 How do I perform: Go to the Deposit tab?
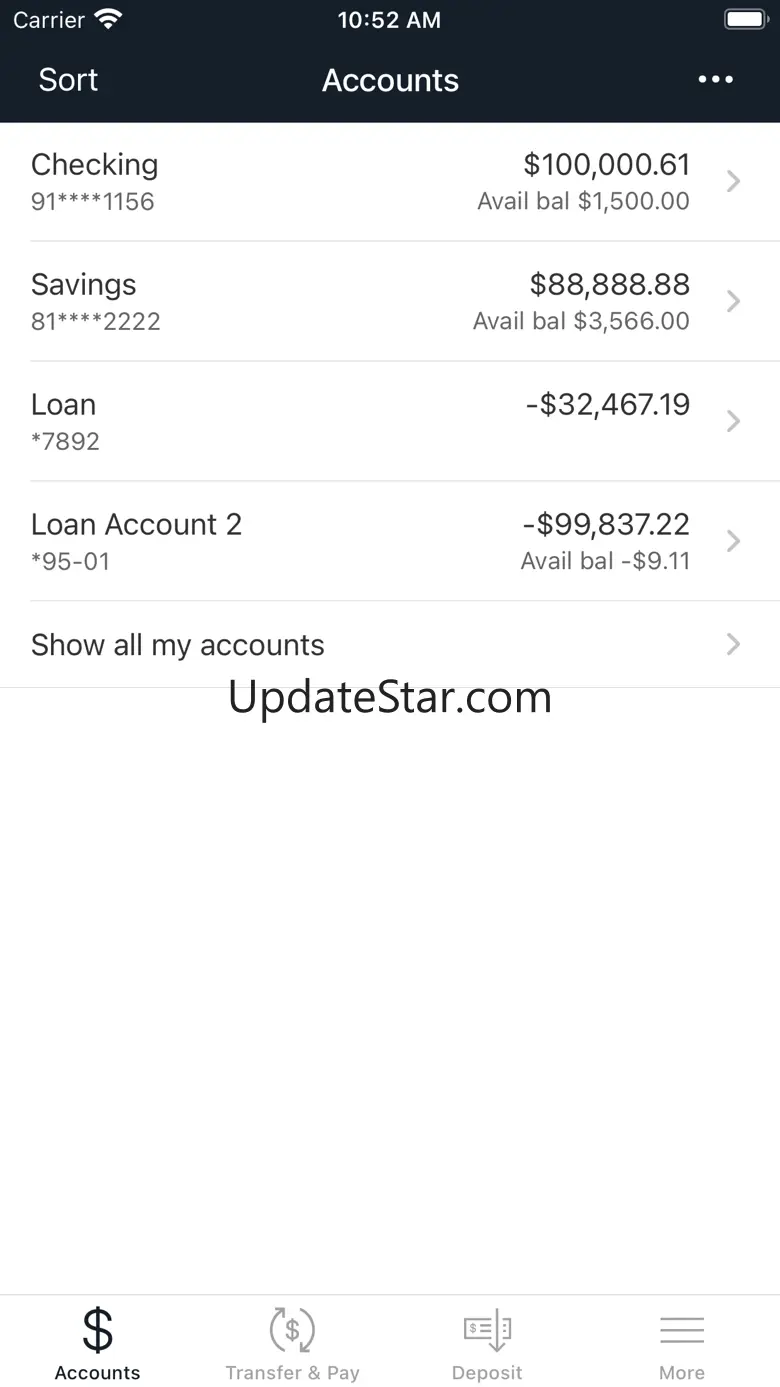click(x=487, y=1343)
